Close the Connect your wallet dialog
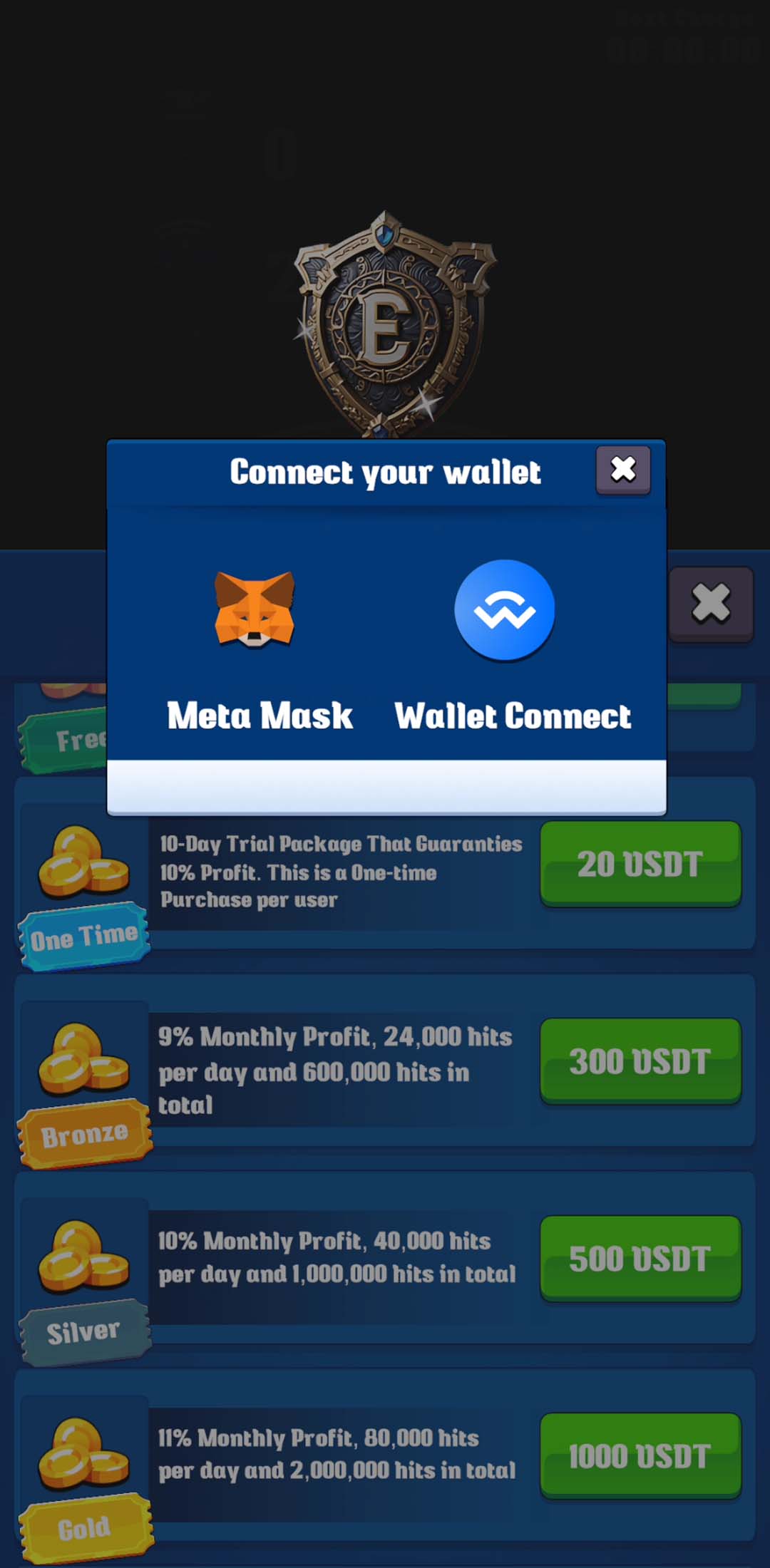The image size is (770, 1568). 622,470
